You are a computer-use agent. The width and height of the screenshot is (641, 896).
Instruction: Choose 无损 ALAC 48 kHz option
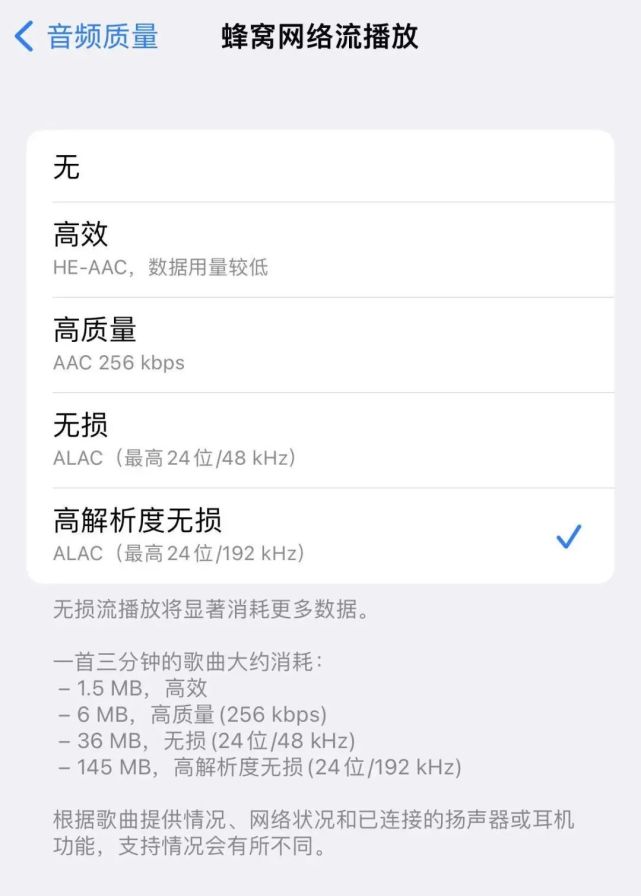click(x=320, y=440)
